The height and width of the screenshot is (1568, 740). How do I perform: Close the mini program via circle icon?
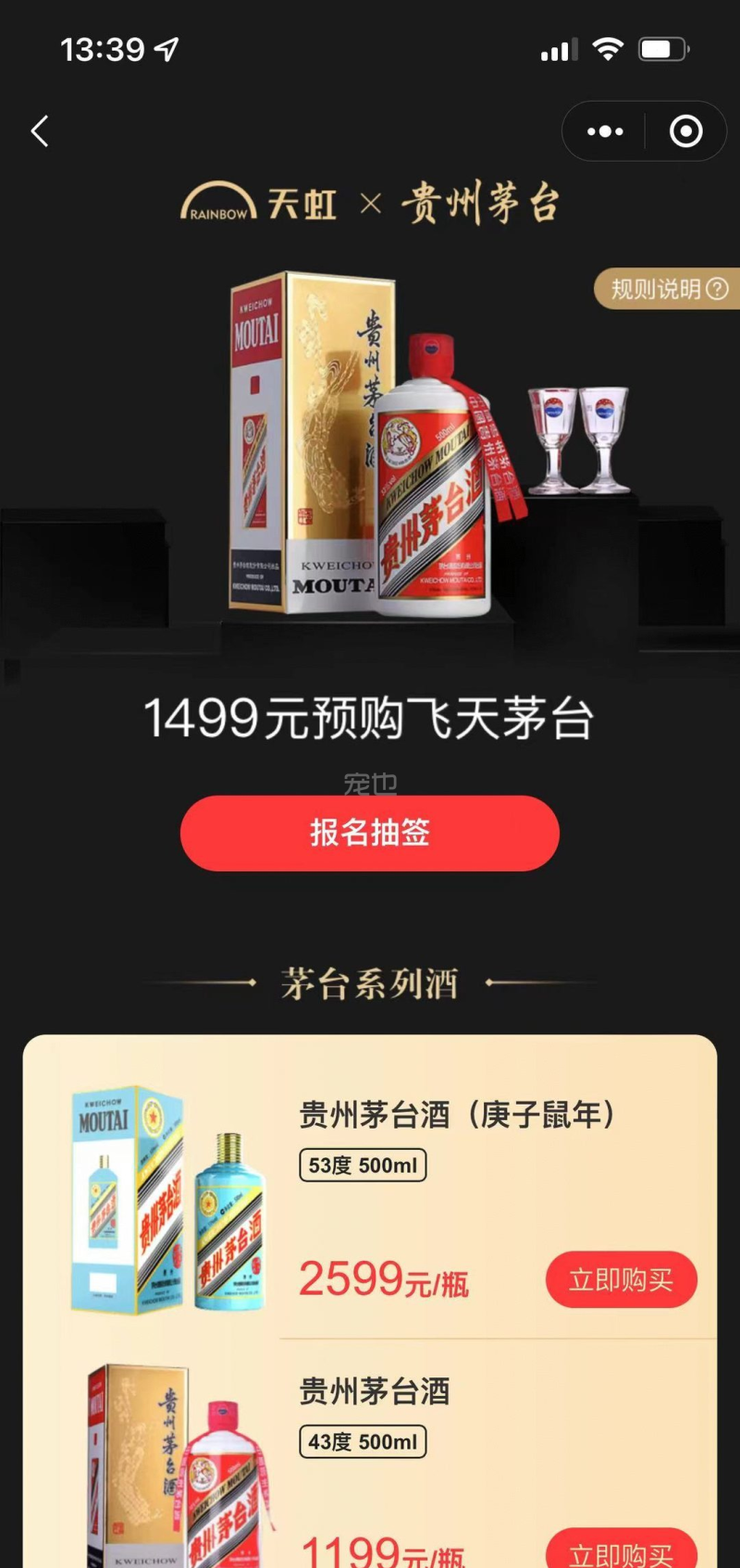tap(685, 131)
